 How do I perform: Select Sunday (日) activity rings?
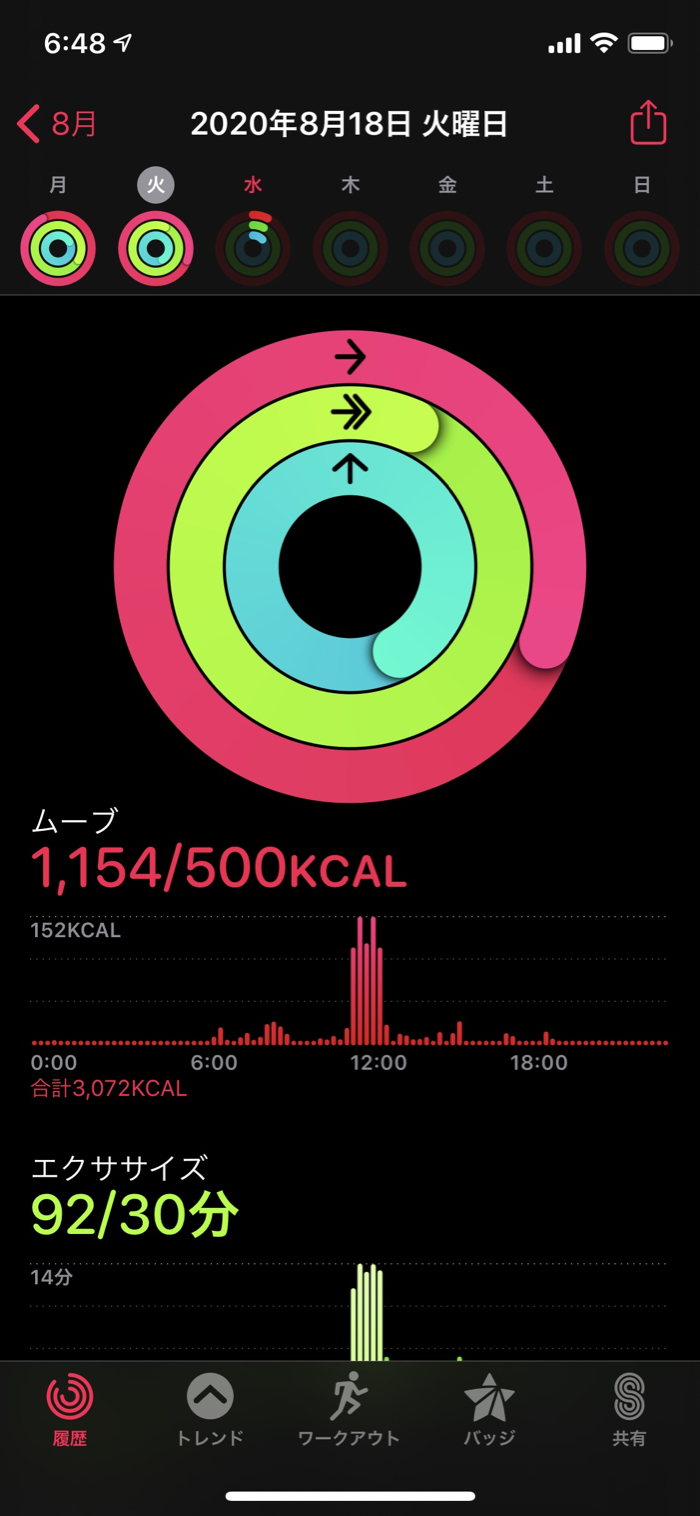(642, 248)
